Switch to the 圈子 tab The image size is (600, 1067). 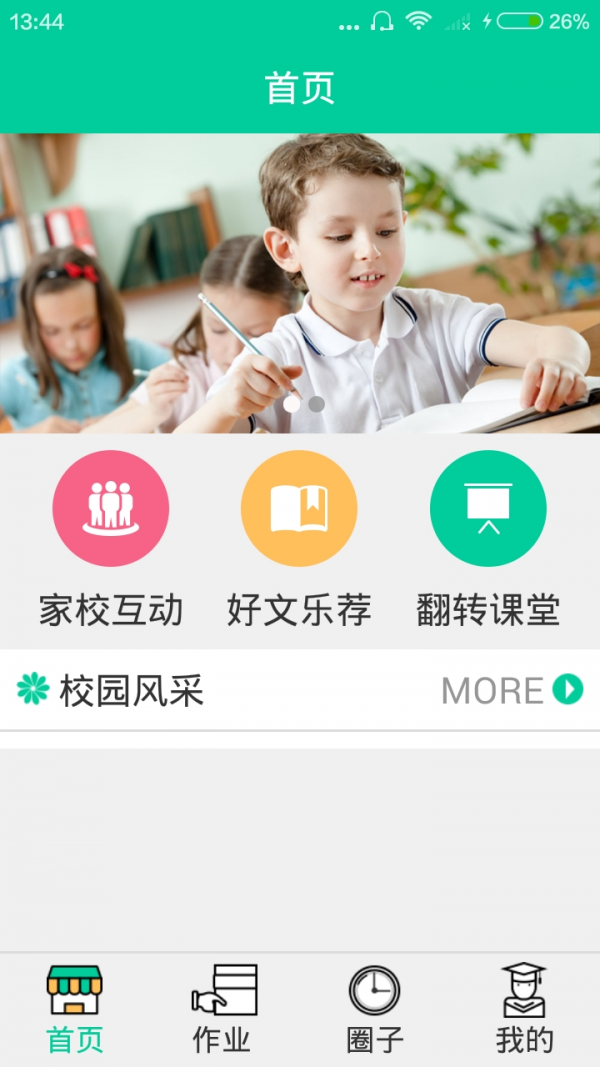pyautogui.click(x=375, y=1010)
